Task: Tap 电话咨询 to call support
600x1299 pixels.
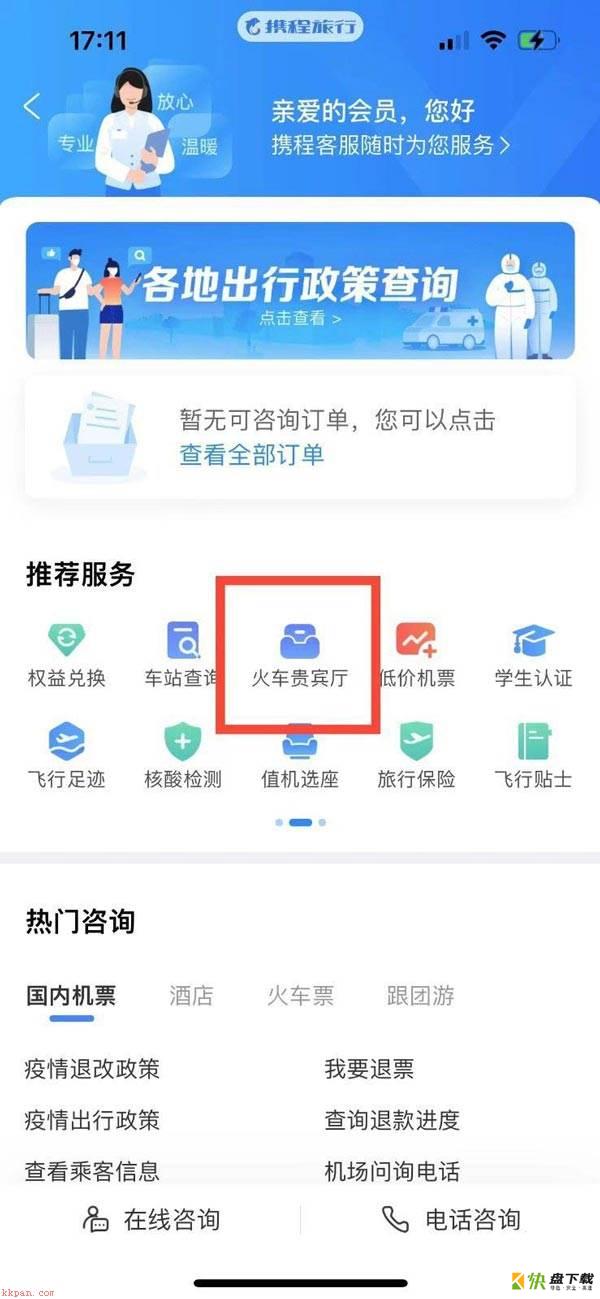Action: click(451, 1219)
